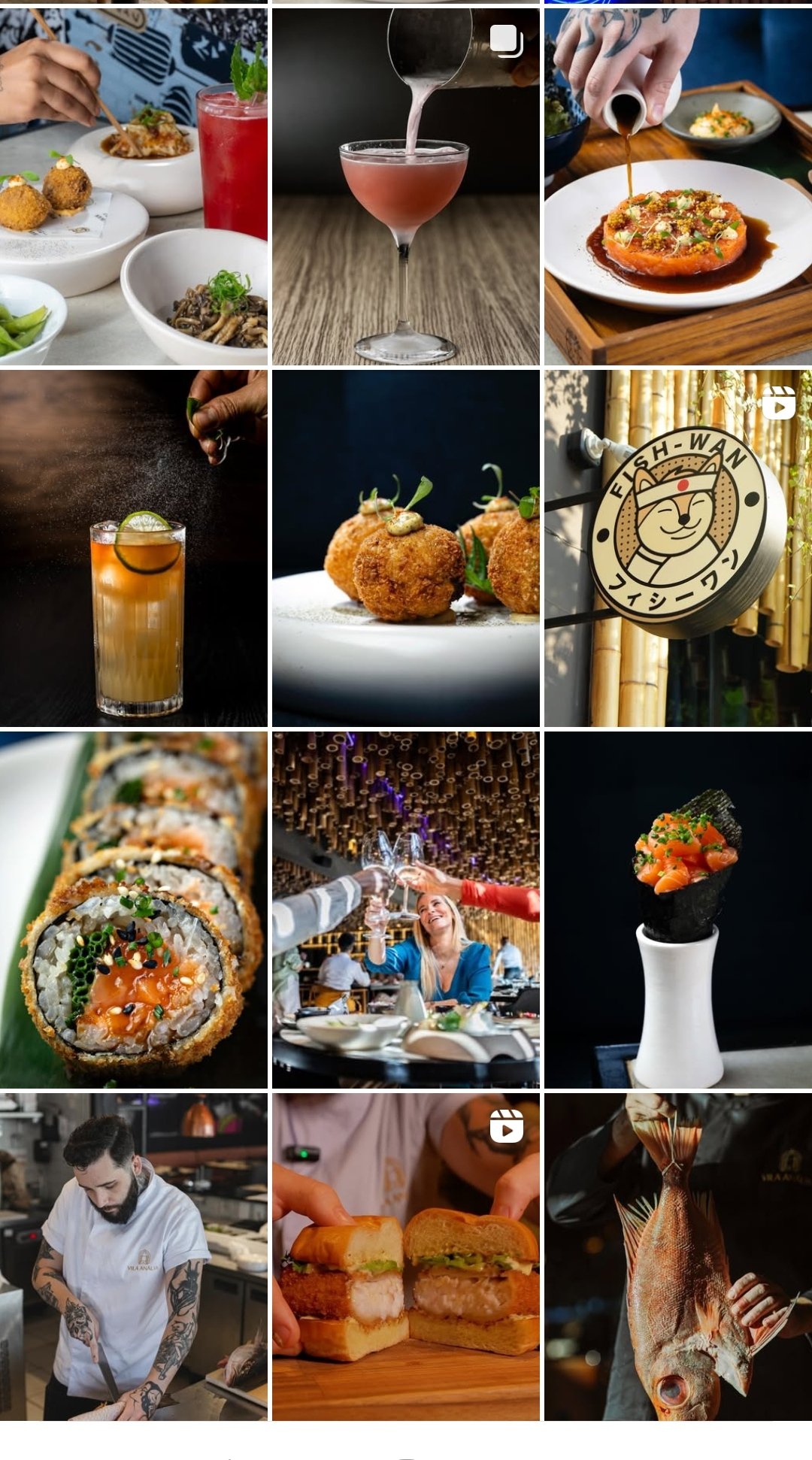Open the pink cocktail pouring carousel post
This screenshot has height=1460, width=812.
(x=405, y=186)
